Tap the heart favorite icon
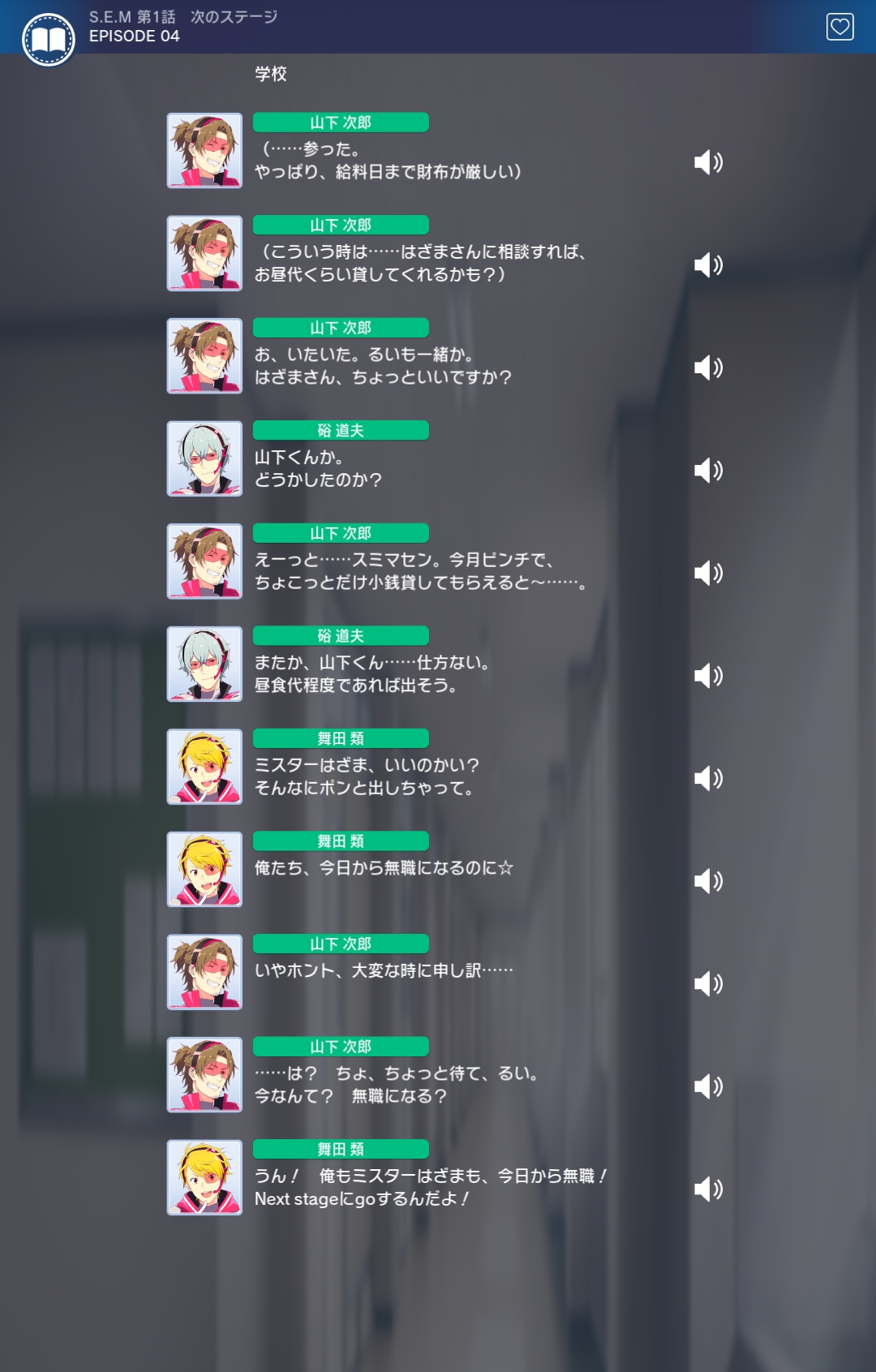This screenshot has width=876, height=1372. coord(839,27)
